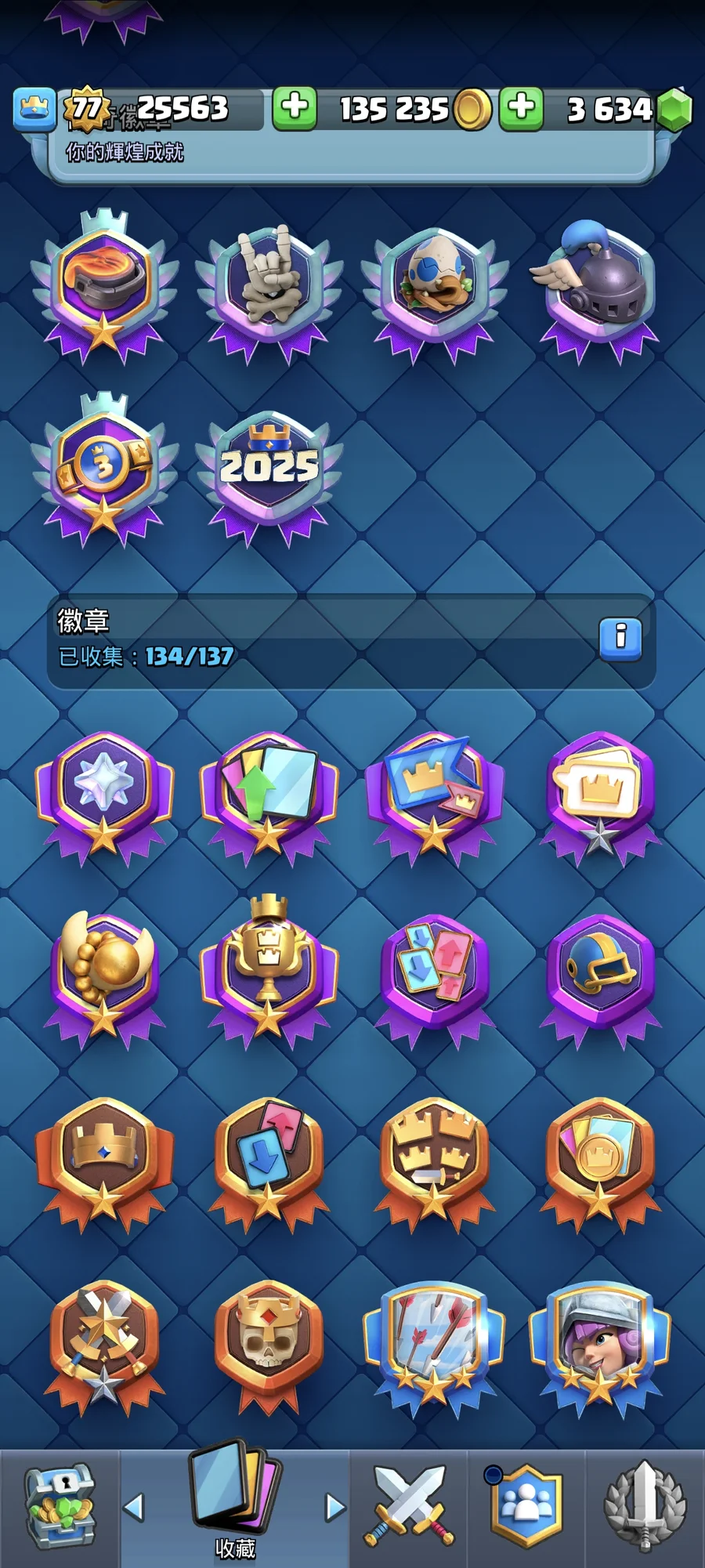Tap the green plus next to gold coins
Image resolution: width=705 pixels, height=1568 pixels.
click(x=295, y=107)
